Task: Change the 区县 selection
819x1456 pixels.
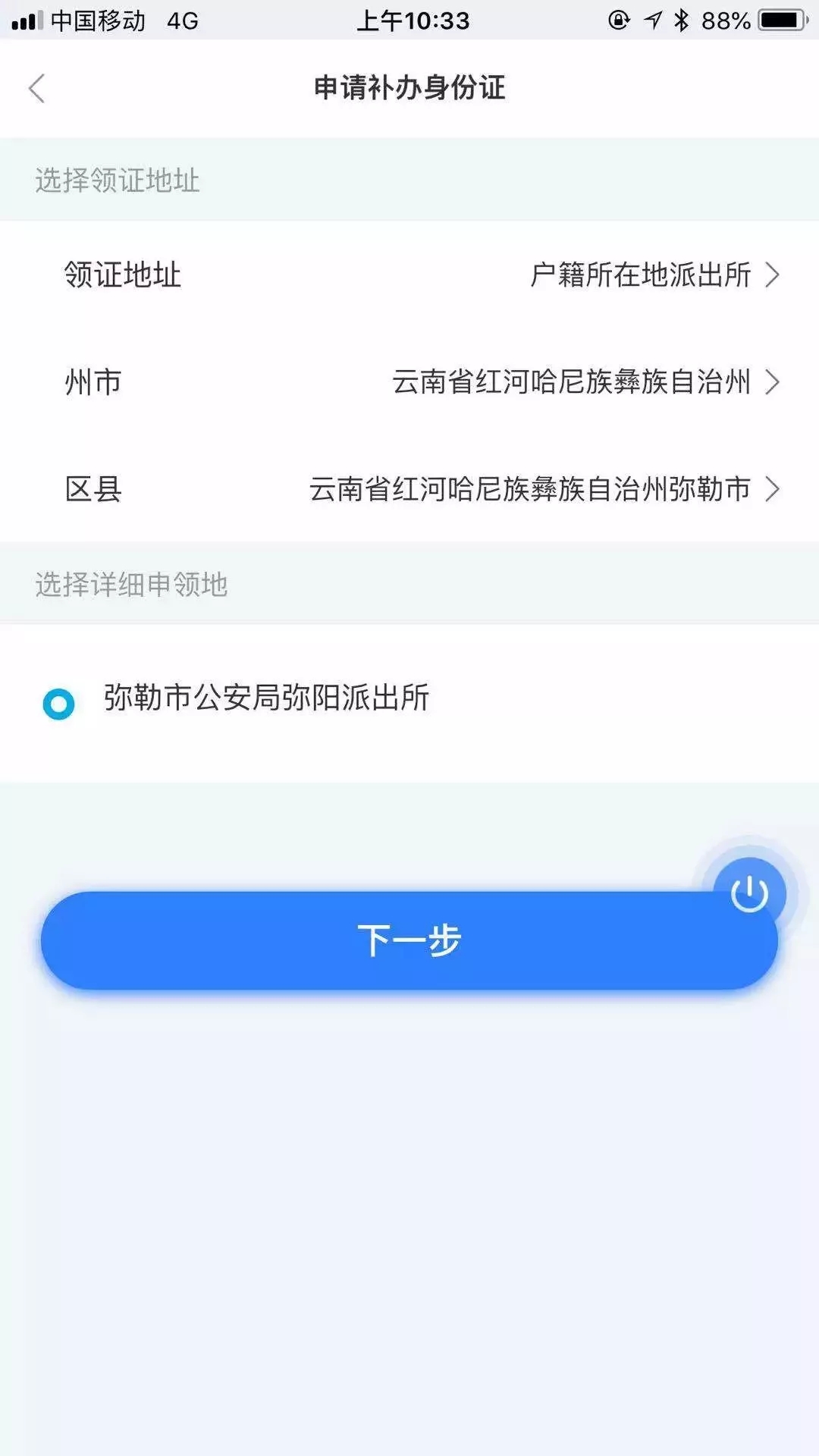Action: (409, 489)
